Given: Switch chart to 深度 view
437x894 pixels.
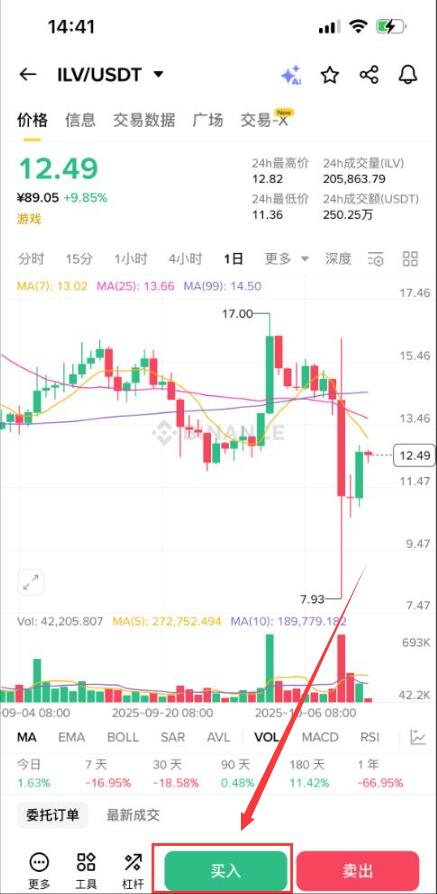Looking at the screenshot, I should coord(338,259).
